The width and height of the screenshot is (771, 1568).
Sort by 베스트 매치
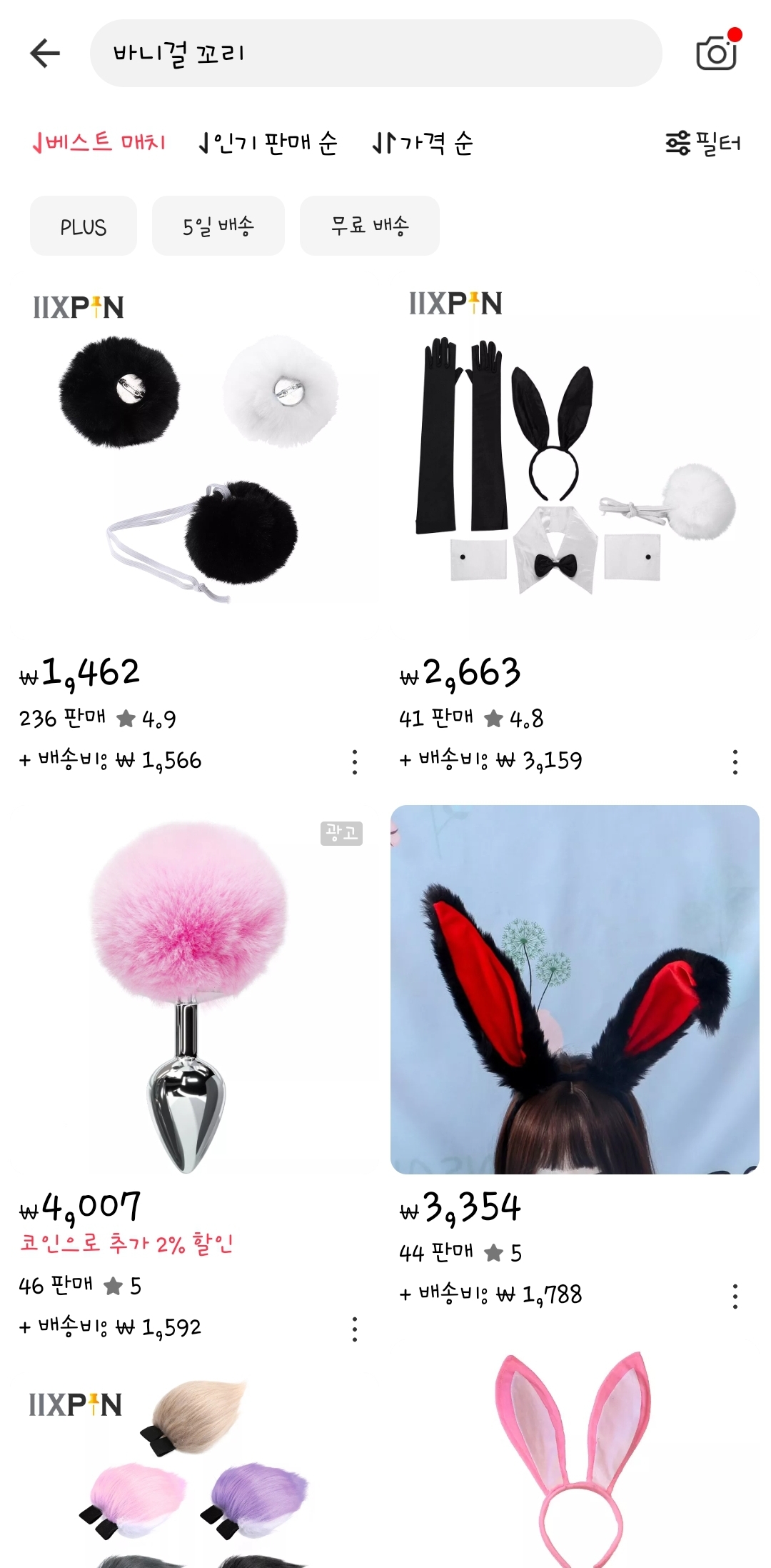pyautogui.click(x=99, y=143)
